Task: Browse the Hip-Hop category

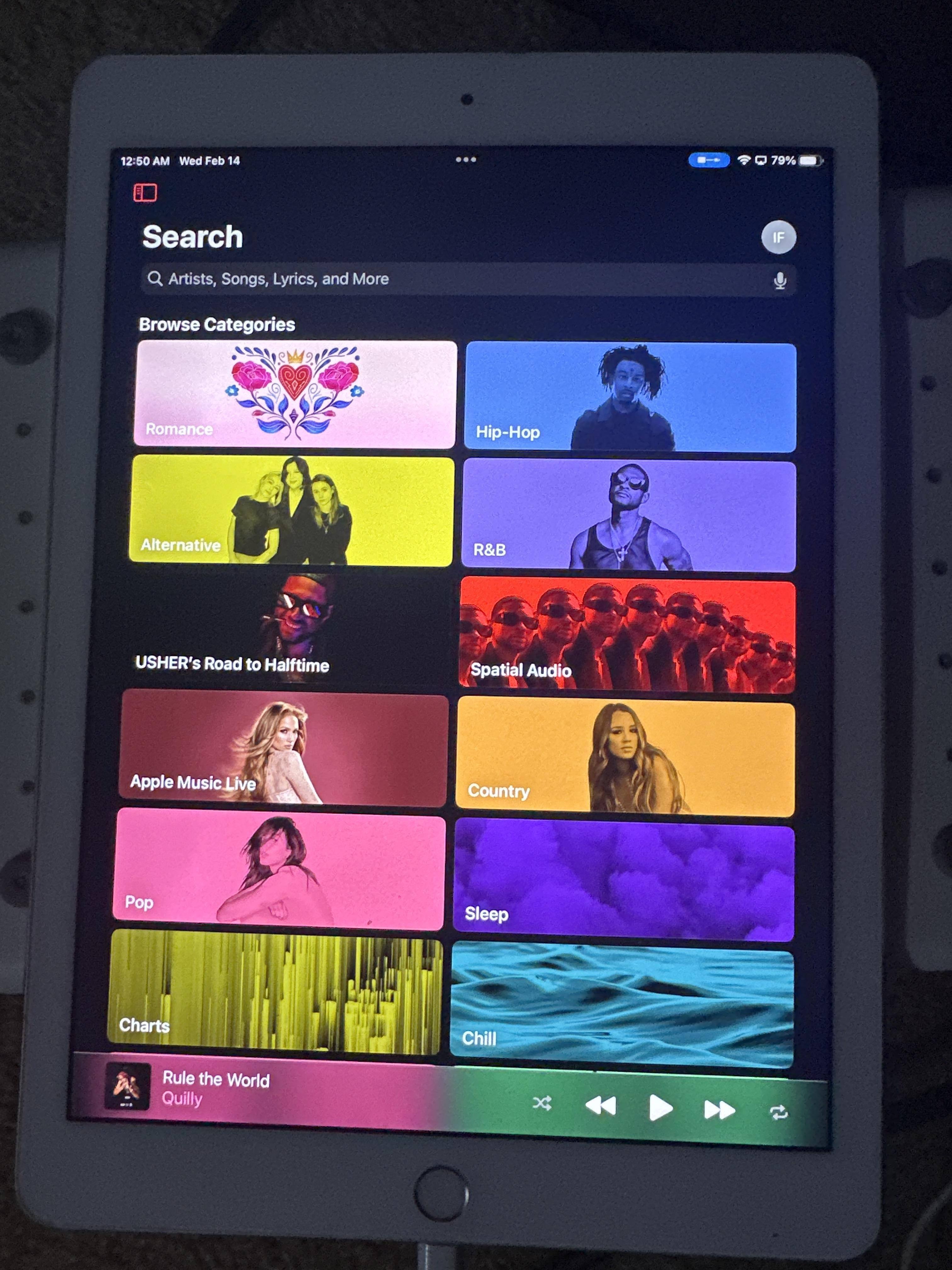Action: (630, 397)
